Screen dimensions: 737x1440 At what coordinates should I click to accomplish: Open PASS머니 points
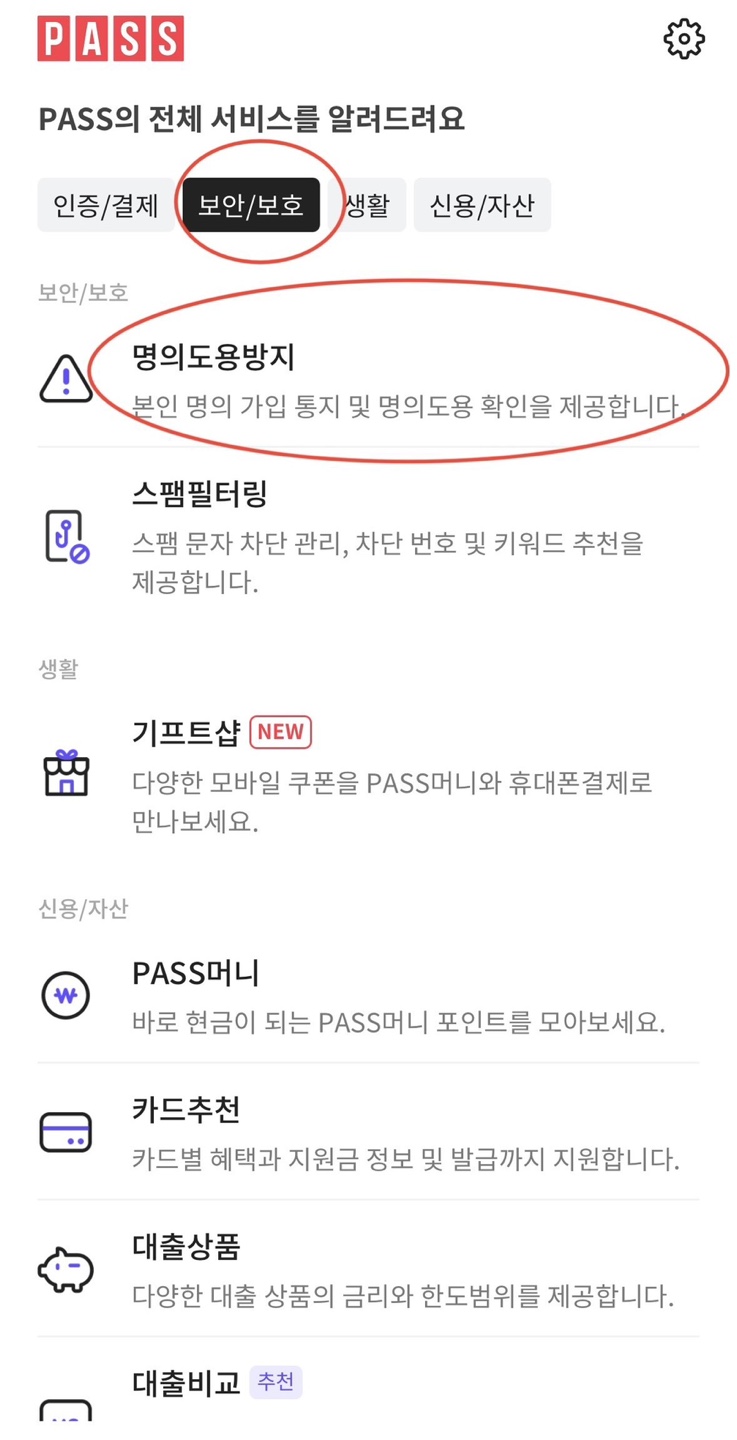coord(368,995)
